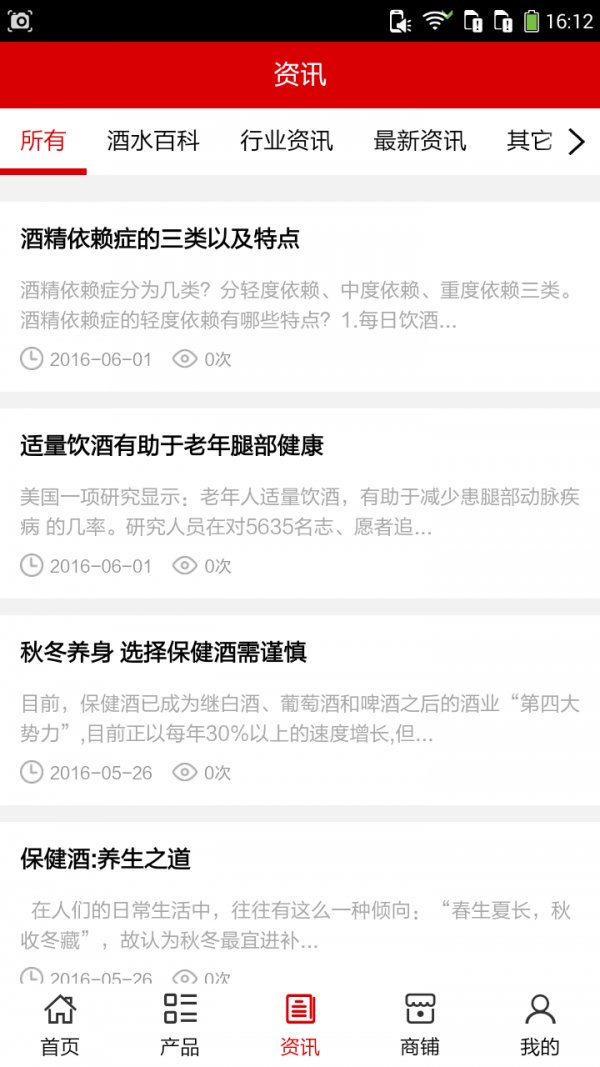Viewport: 600px width, 1067px height.
Task: Open the 行业资讯 category tab
Action: click(286, 141)
